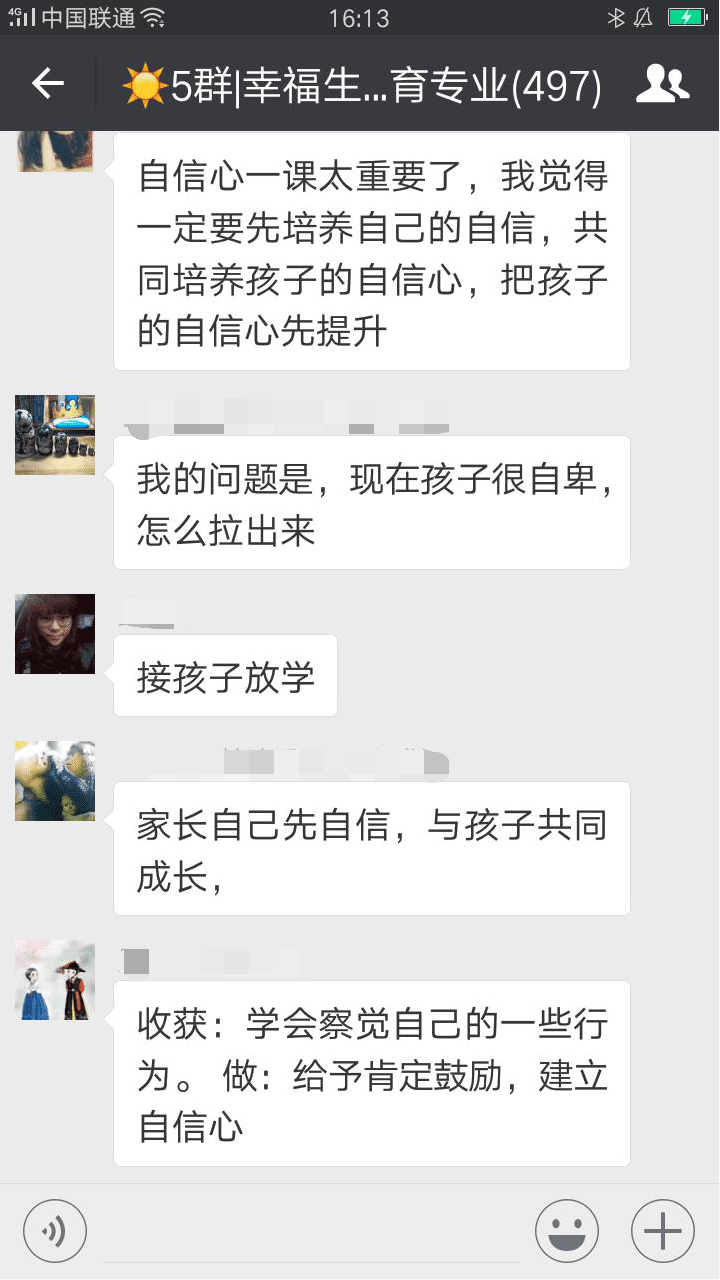Open the plus attachments menu
Screen dimensions: 720x1280
[x=662, y=1230]
